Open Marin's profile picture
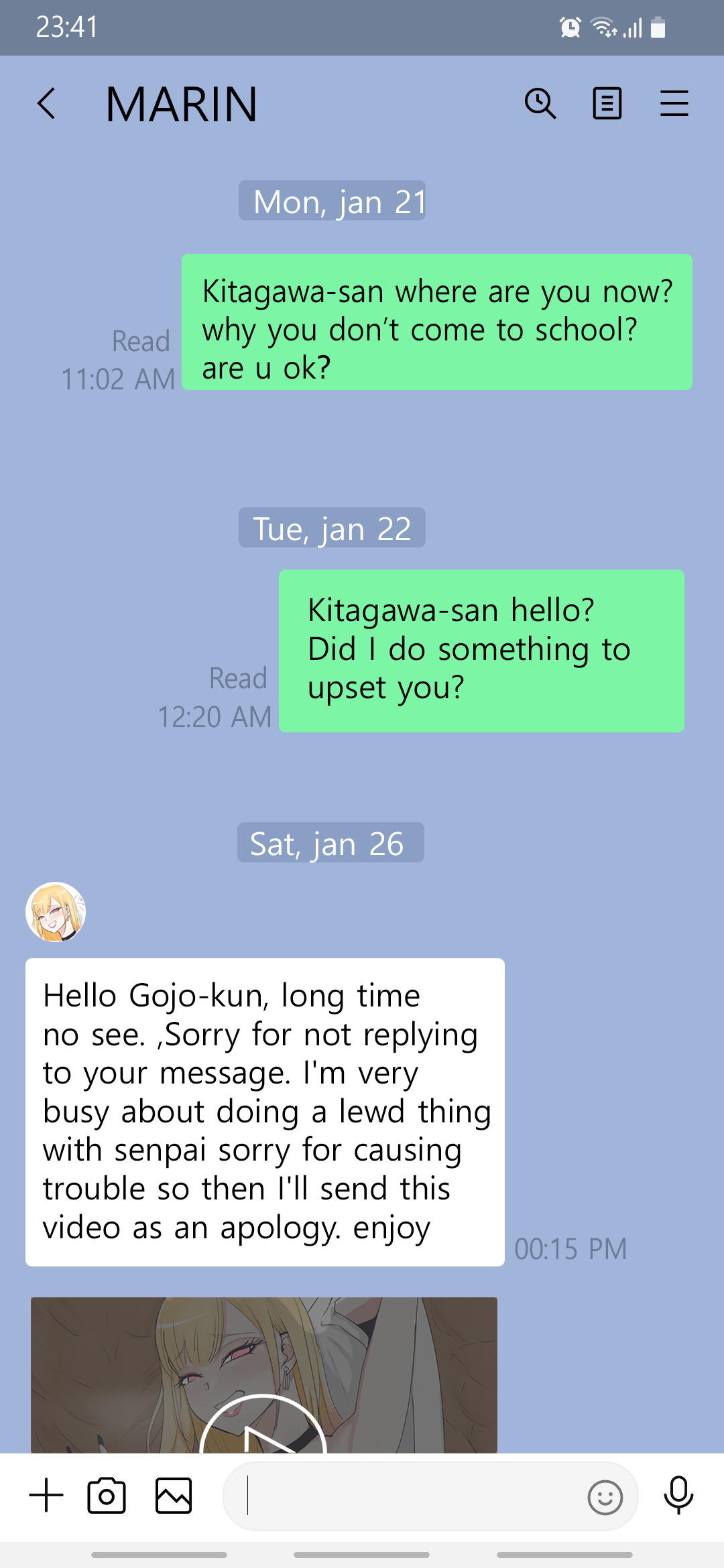 coord(56,912)
